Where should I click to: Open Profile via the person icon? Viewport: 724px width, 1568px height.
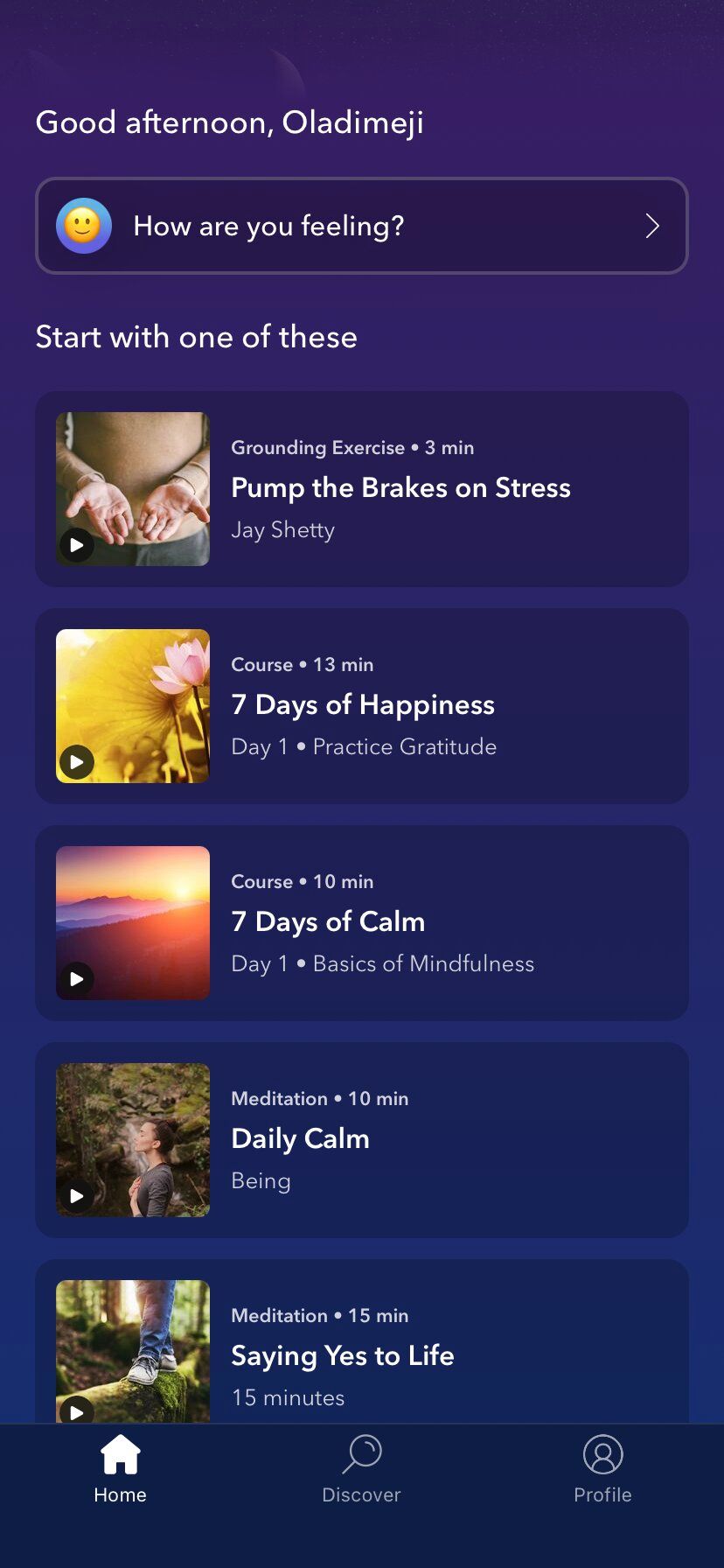coord(602,1452)
